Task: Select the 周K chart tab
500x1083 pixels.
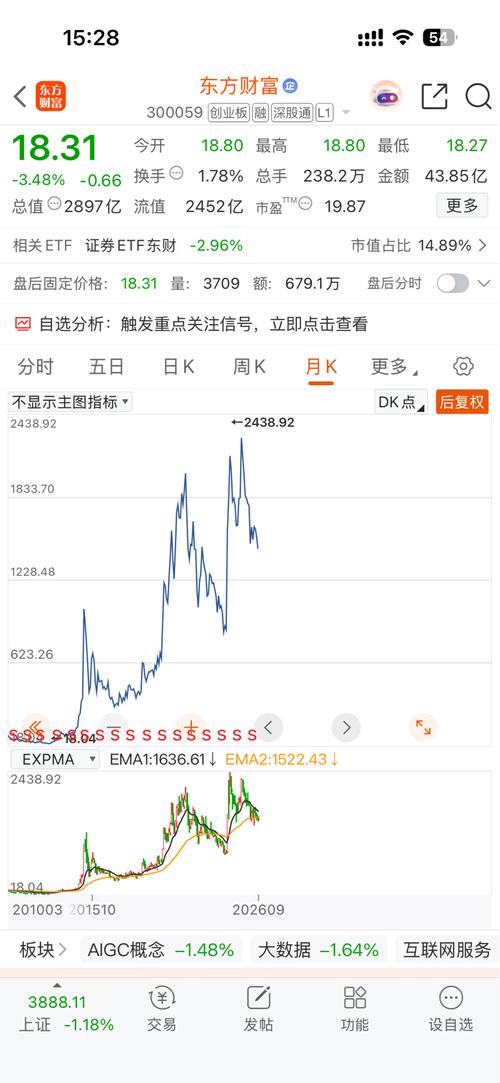Action: pos(249,367)
